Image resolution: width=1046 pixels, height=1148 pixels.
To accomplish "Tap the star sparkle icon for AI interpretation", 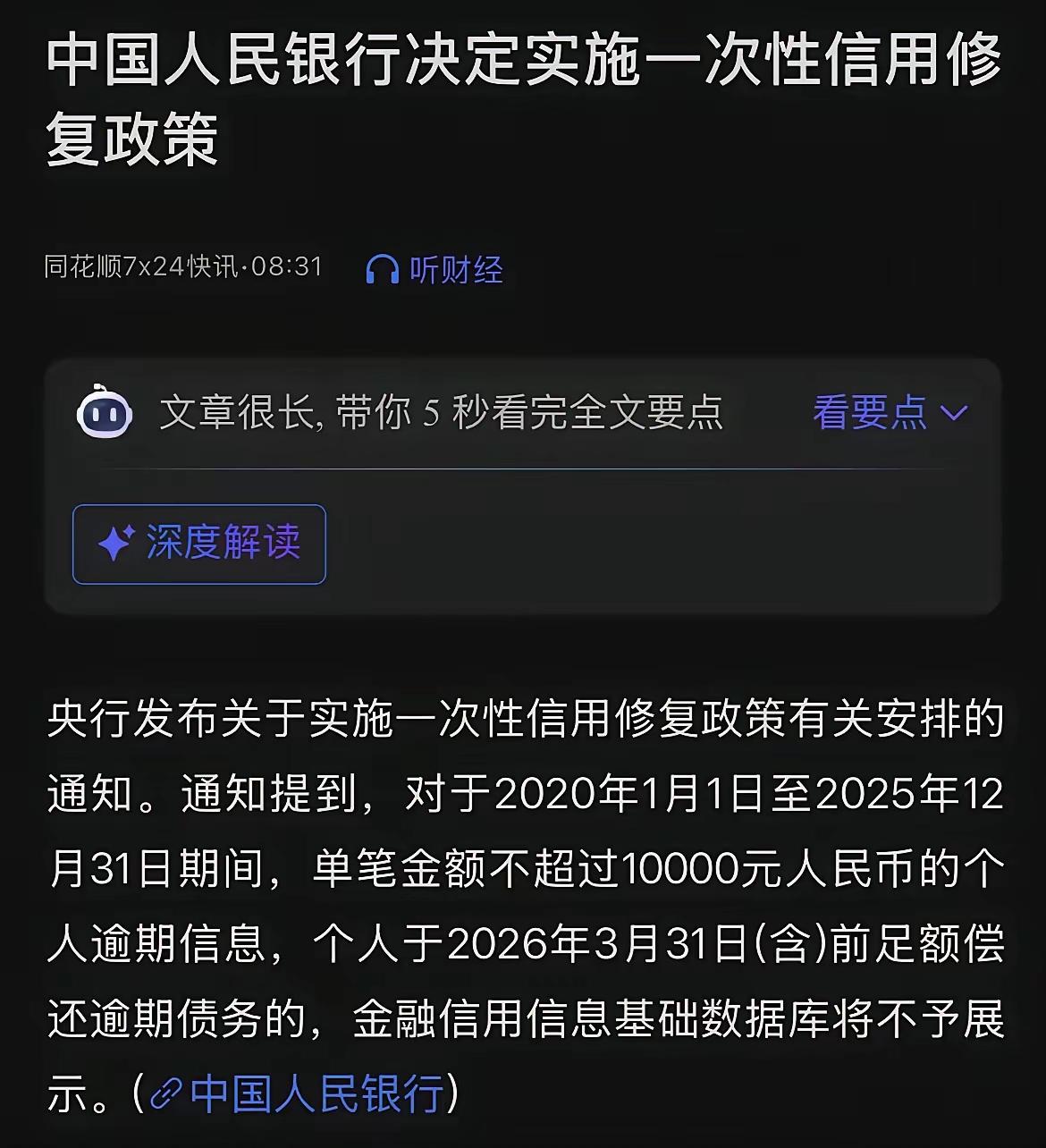I will (116, 540).
